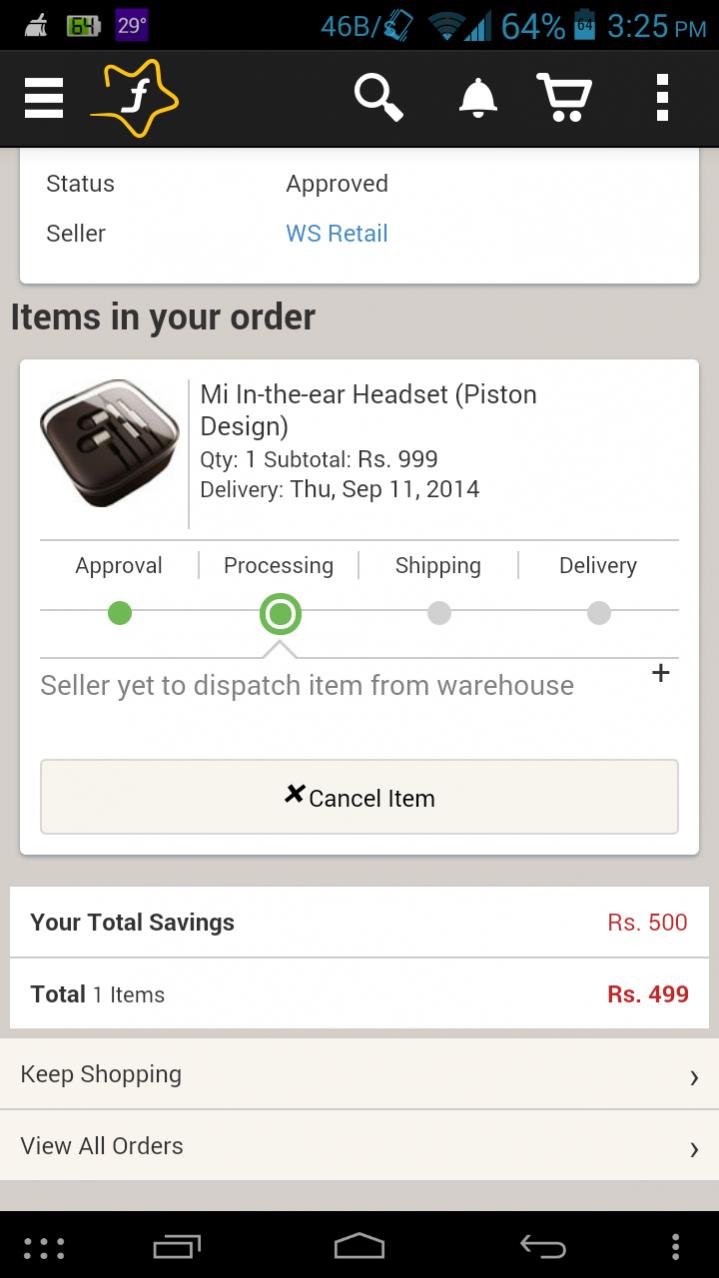
Task: Go back using system back button
Action: pos(543,1246)
